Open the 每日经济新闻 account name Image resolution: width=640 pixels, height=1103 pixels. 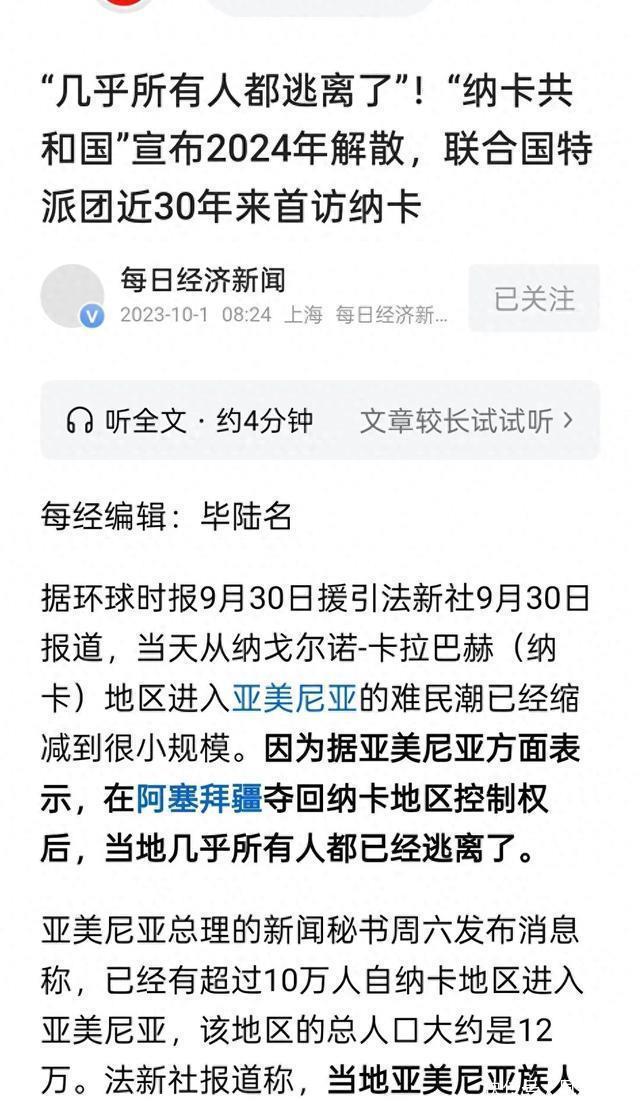[x=202, y=280]
